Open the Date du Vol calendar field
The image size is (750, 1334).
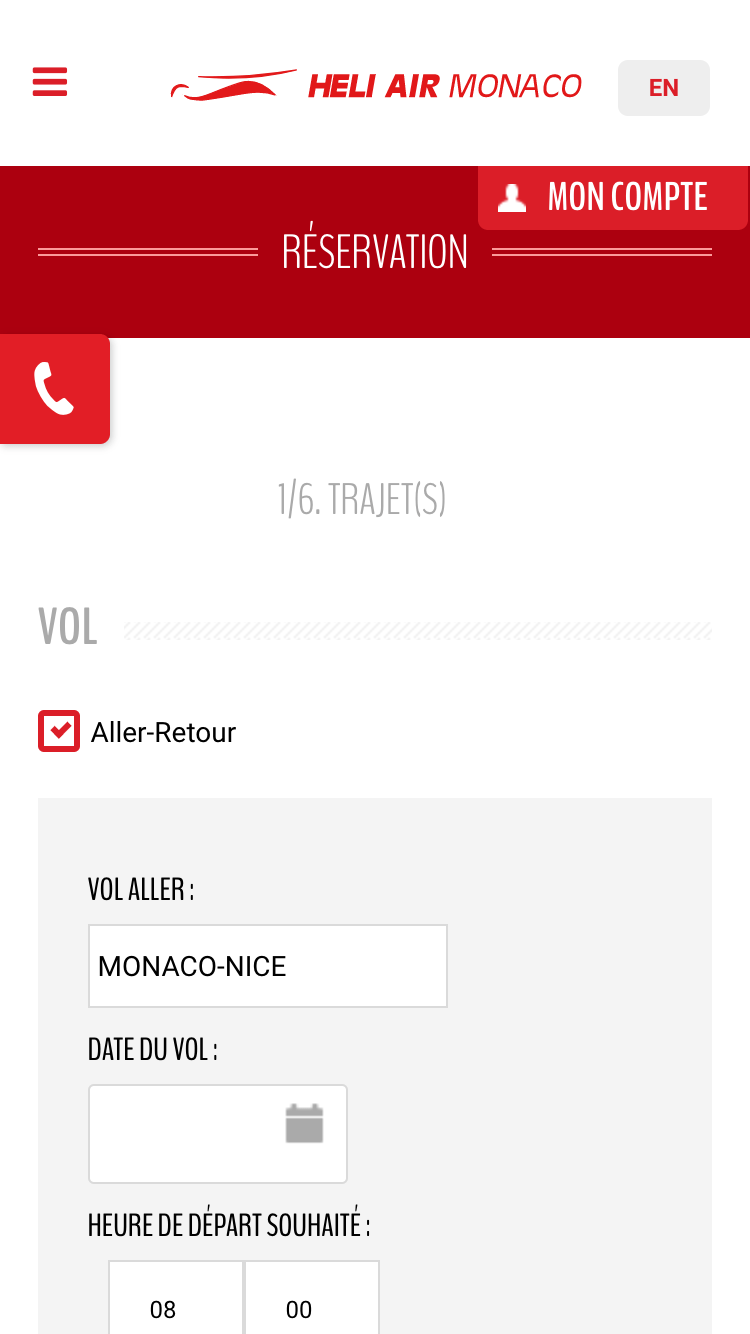pos(218,1133)
